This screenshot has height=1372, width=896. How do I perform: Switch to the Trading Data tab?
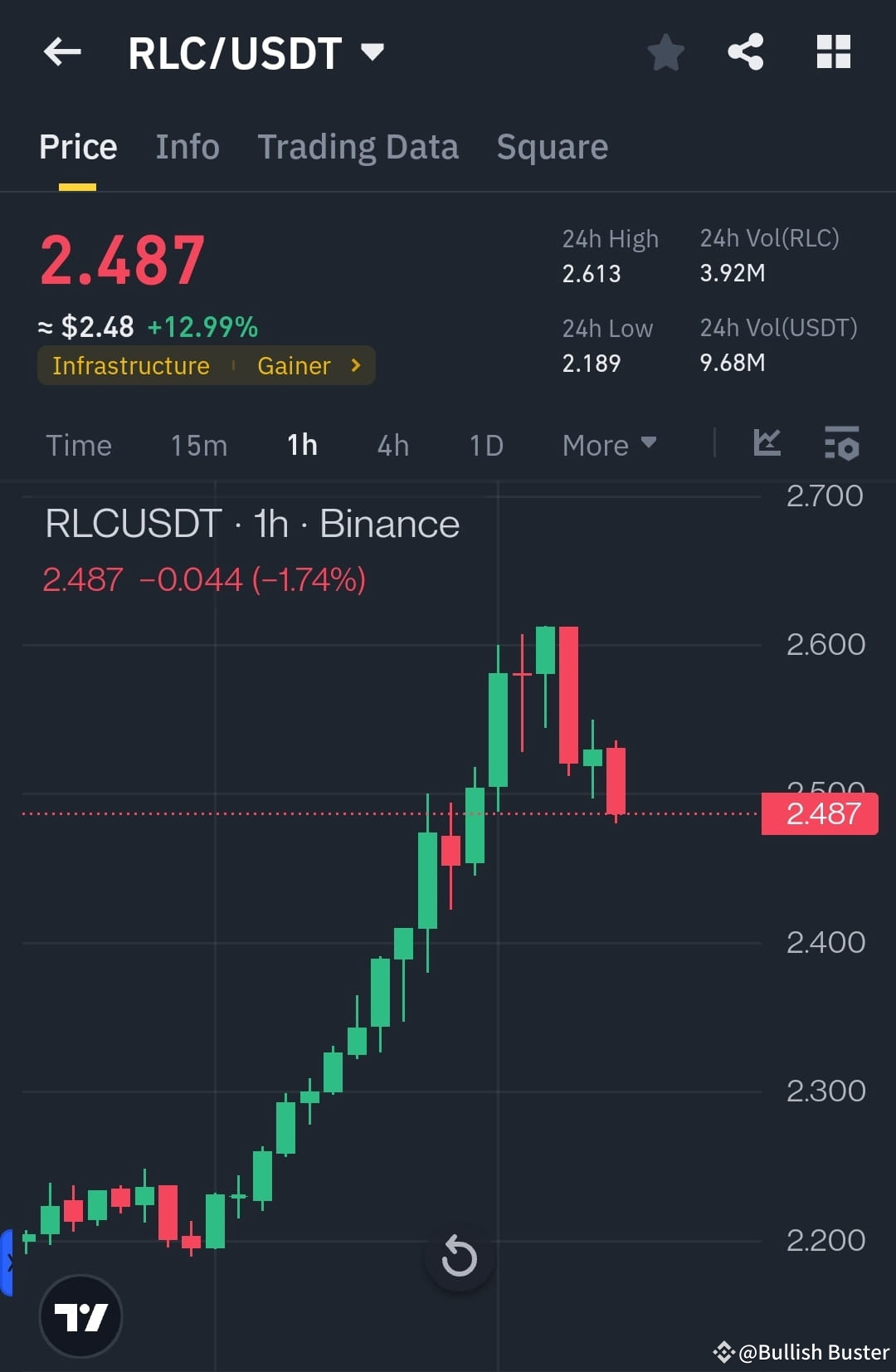tap(358, 146)
